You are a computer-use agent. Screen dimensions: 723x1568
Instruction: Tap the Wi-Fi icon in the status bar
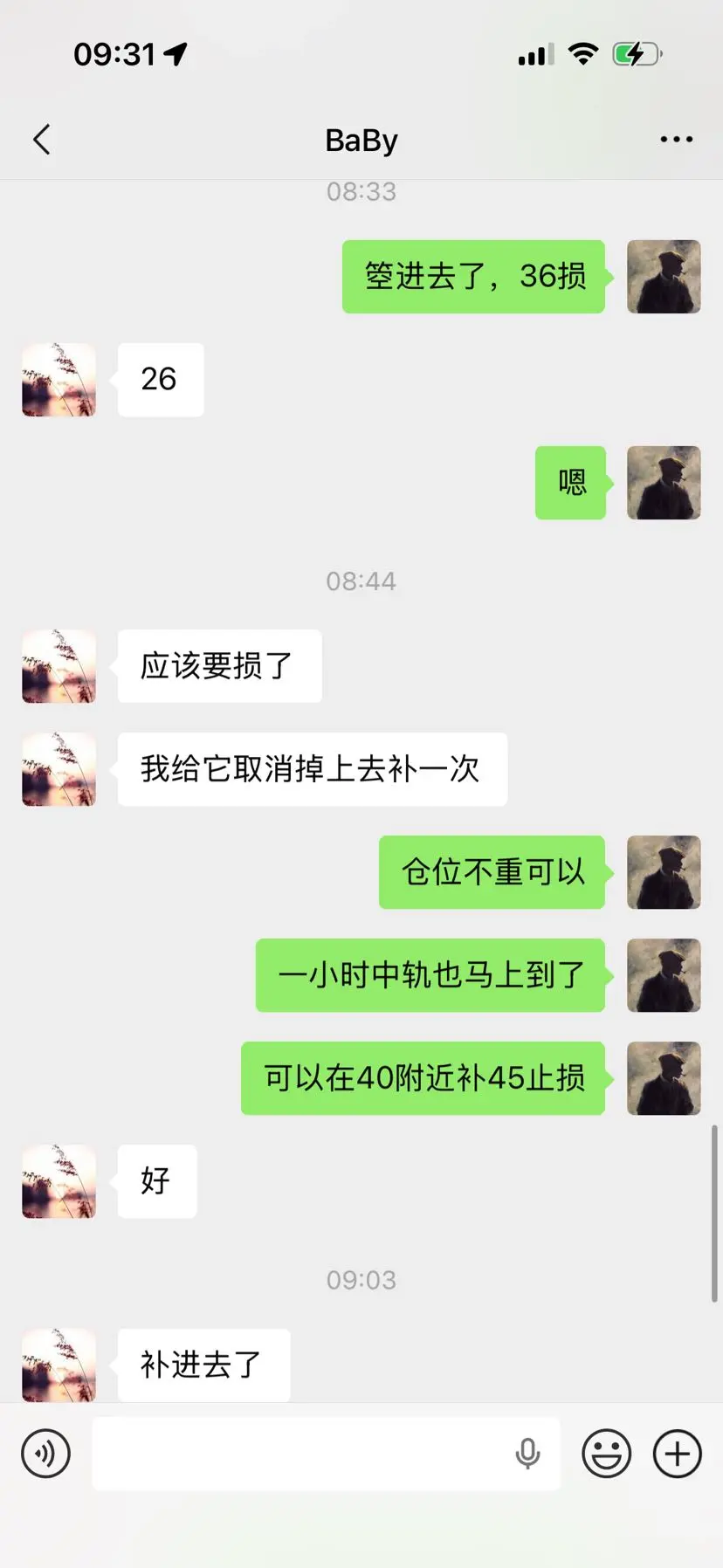point(582,54)
